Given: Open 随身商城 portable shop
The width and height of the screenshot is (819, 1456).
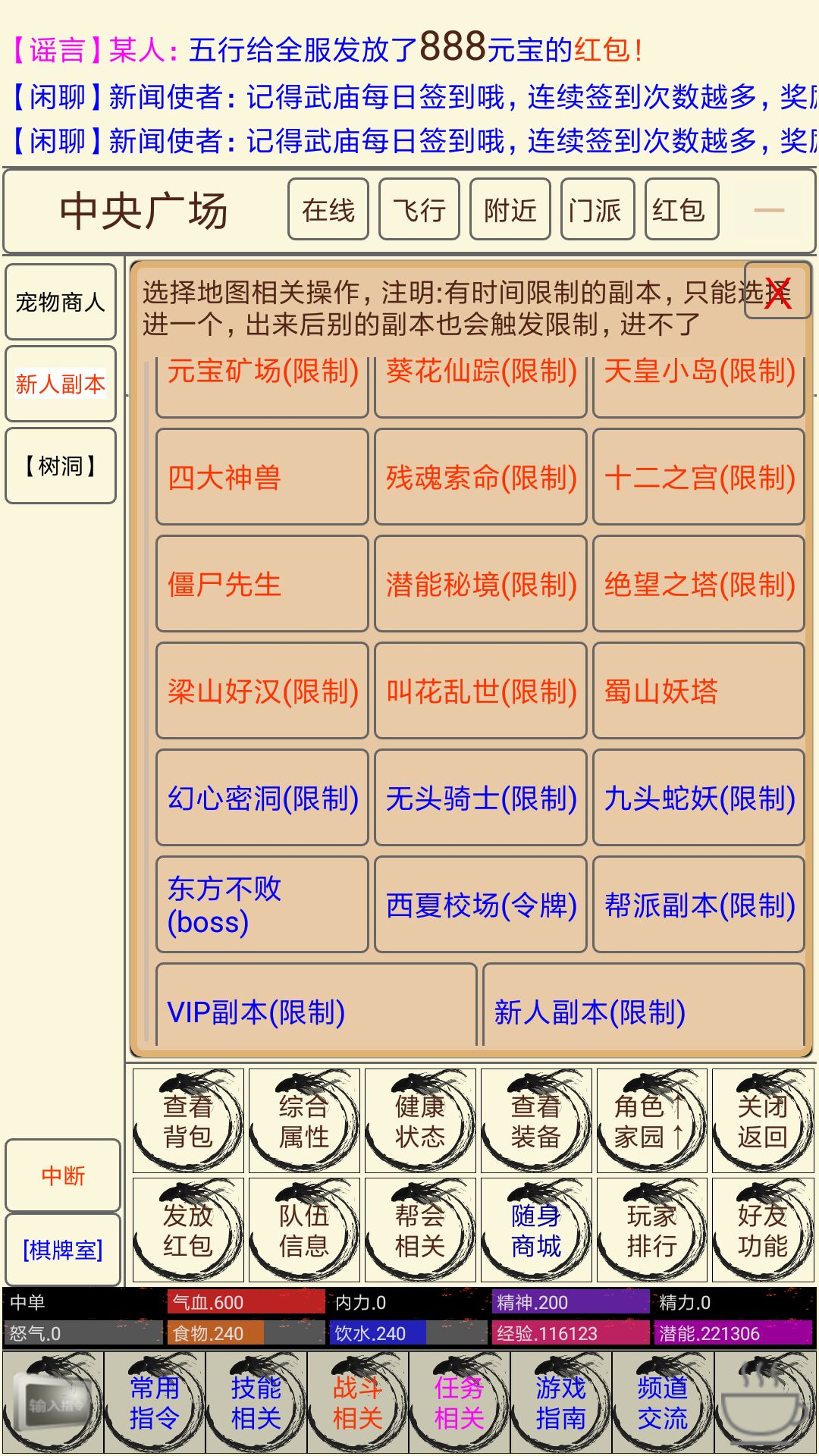Looking at the screenshot, I should pyautogui.click(x=536, y=1230).
